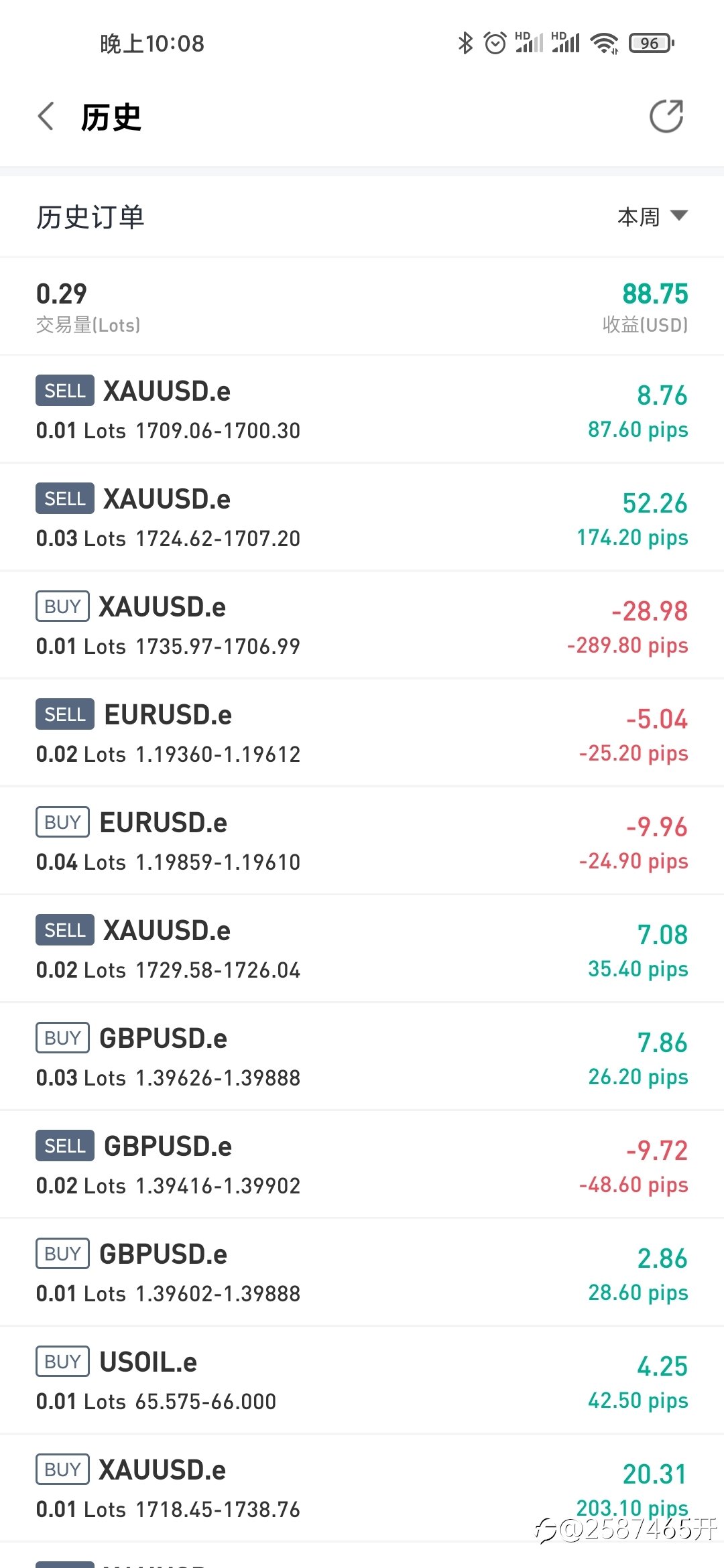Image resolution: width=724 pixels, height=1568 pixels.
Task: View the XAUUSD.e buy order 1718.45-1738.76
Action: point(362,1488)
